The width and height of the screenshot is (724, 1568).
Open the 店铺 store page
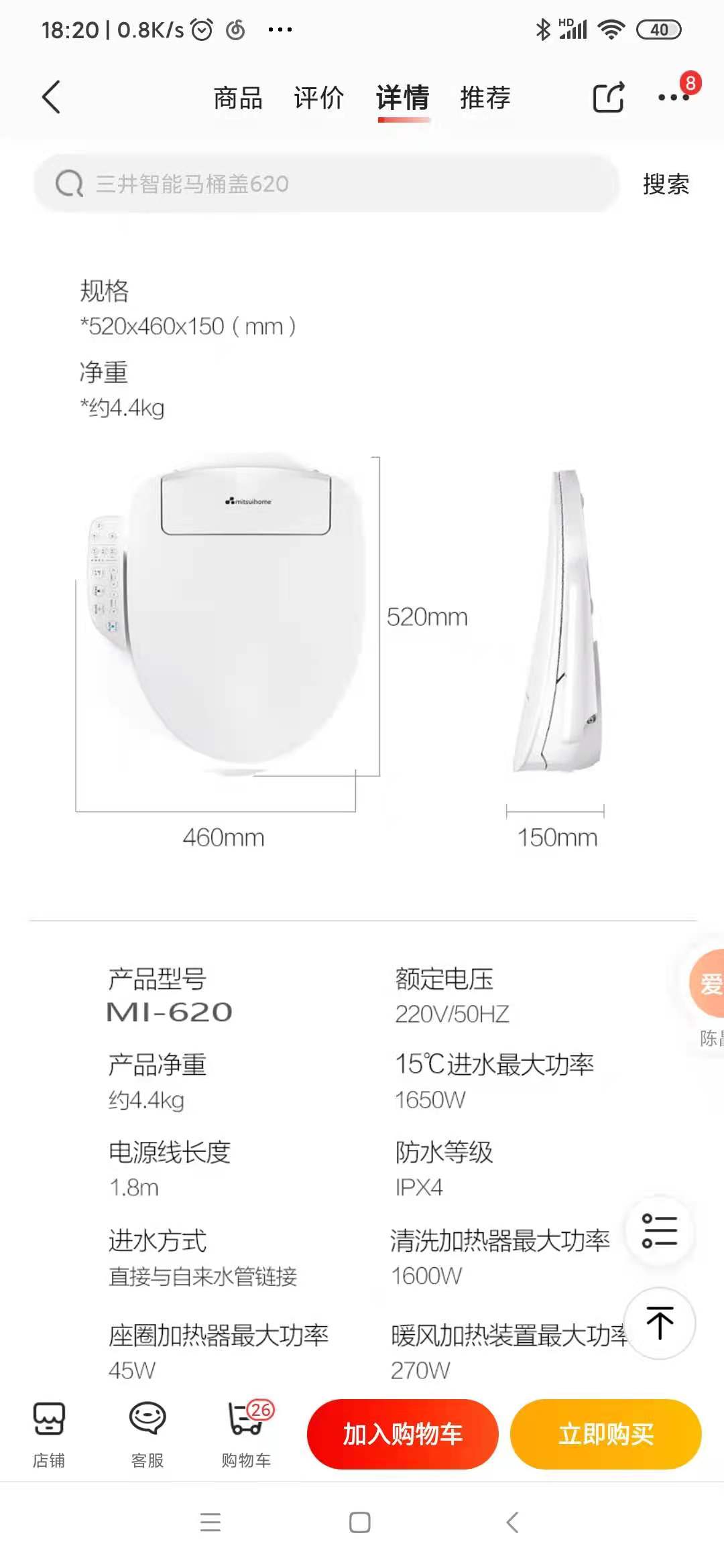(x=49, y=1434)
